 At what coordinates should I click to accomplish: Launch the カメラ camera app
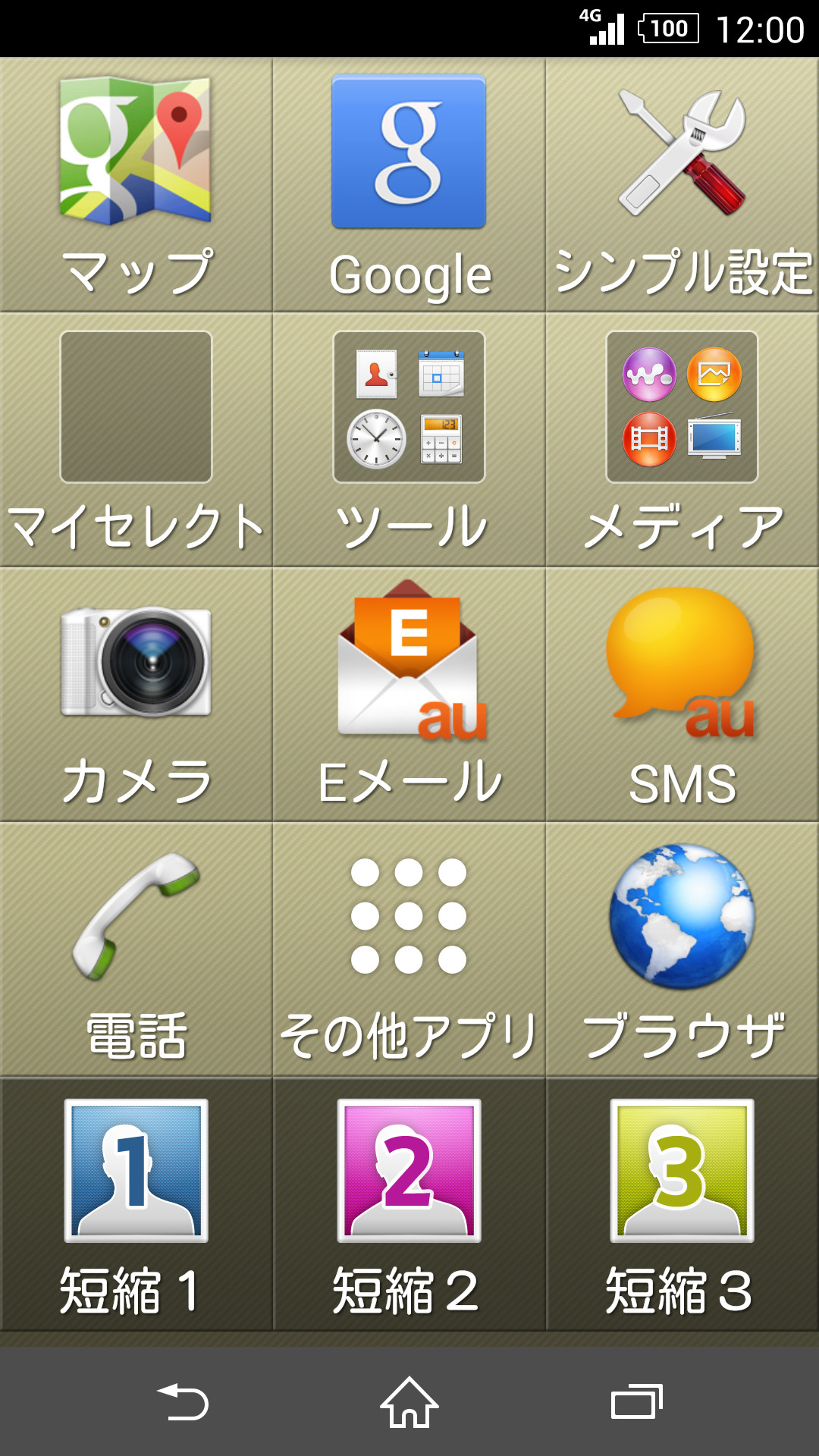[x=136, y=695]
